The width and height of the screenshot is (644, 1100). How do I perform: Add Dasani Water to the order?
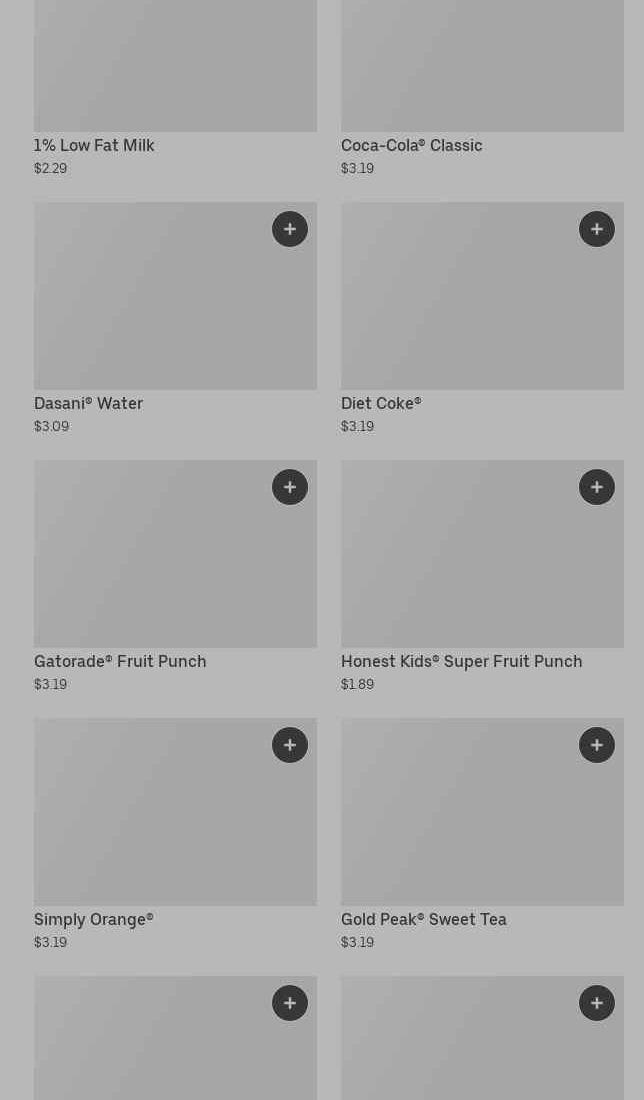(290, 229)
